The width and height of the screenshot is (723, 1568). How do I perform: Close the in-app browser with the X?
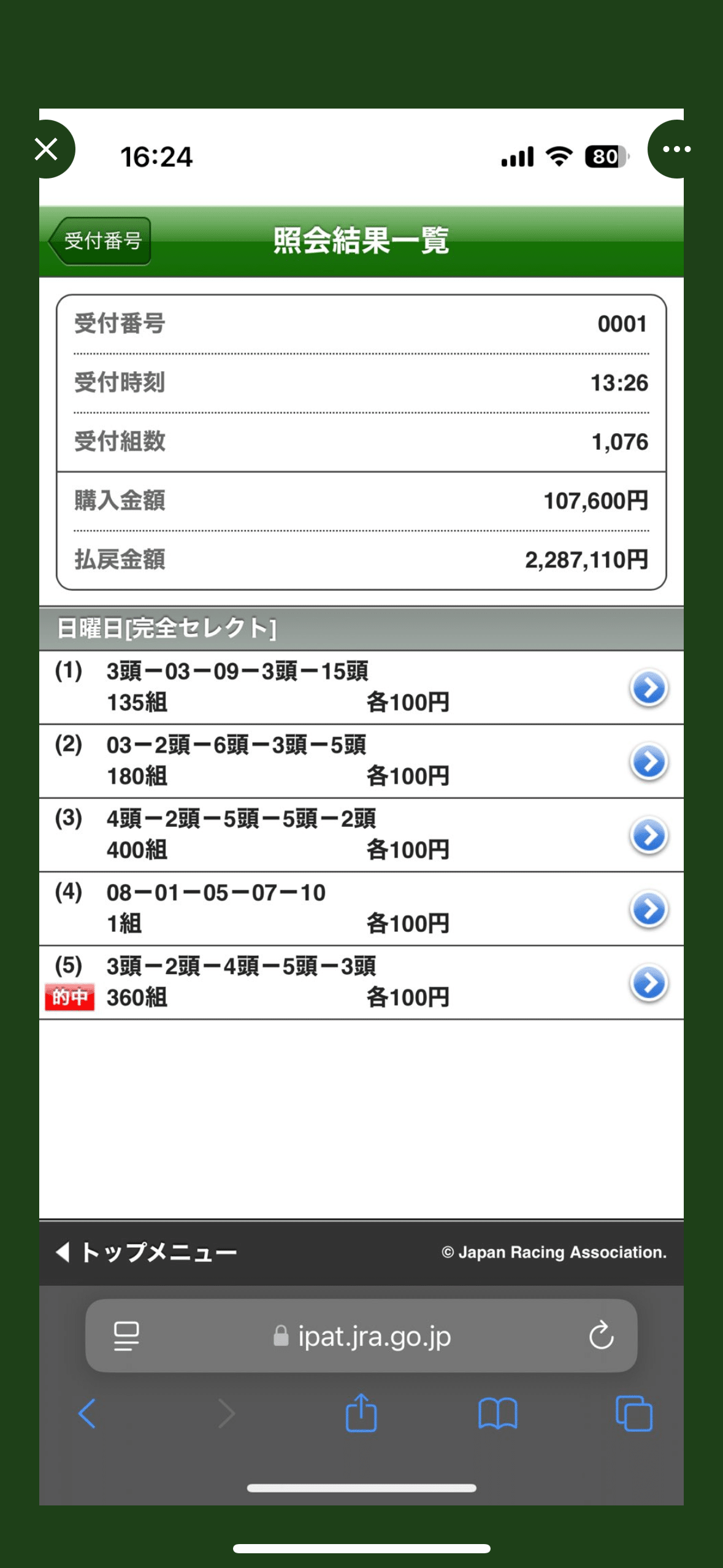pyautogui.click(x=46, y=149)
